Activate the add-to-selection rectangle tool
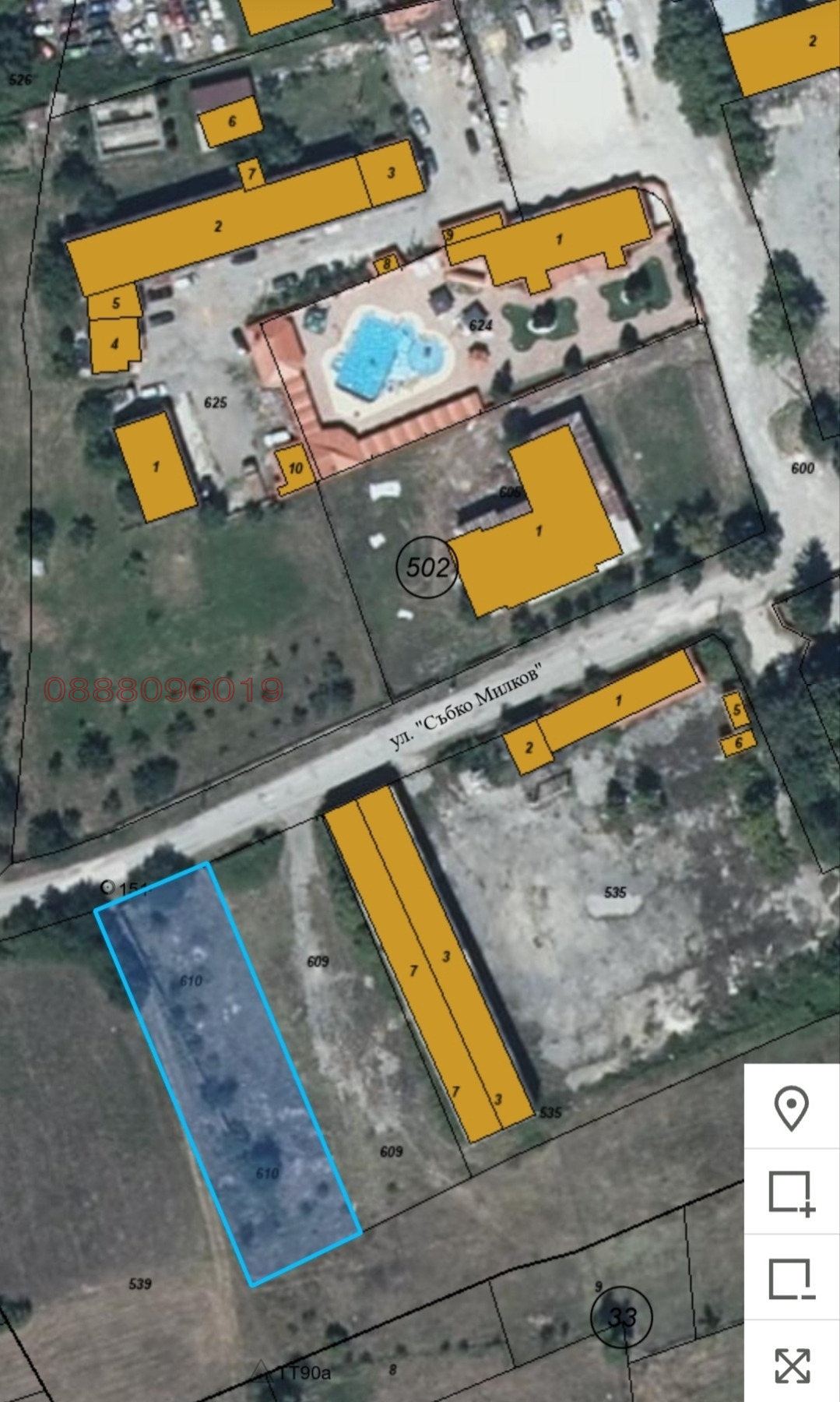Screen dimensions: 840x1402 [x=792, y=1192]
